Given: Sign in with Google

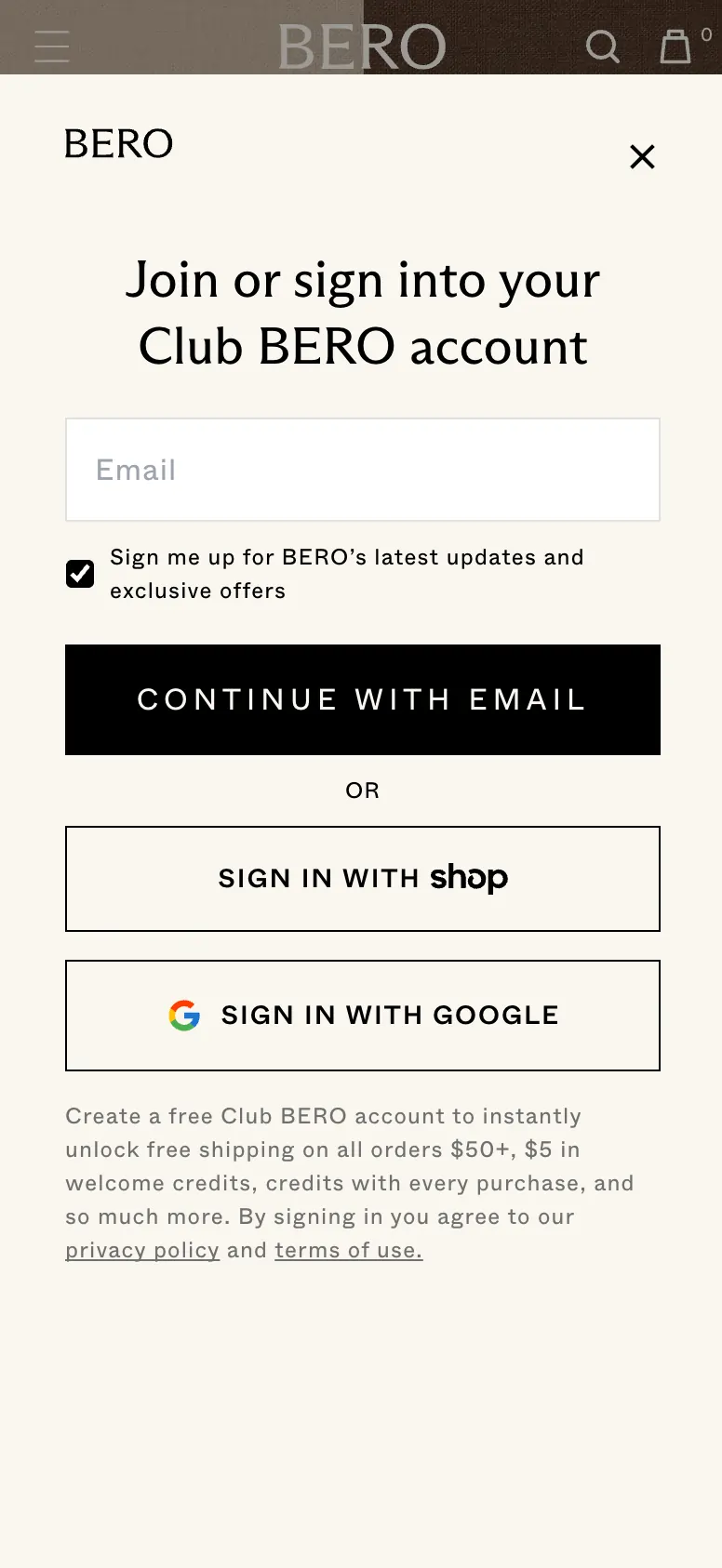Looking at the screenshot, I should click(x=363, y=1016).
